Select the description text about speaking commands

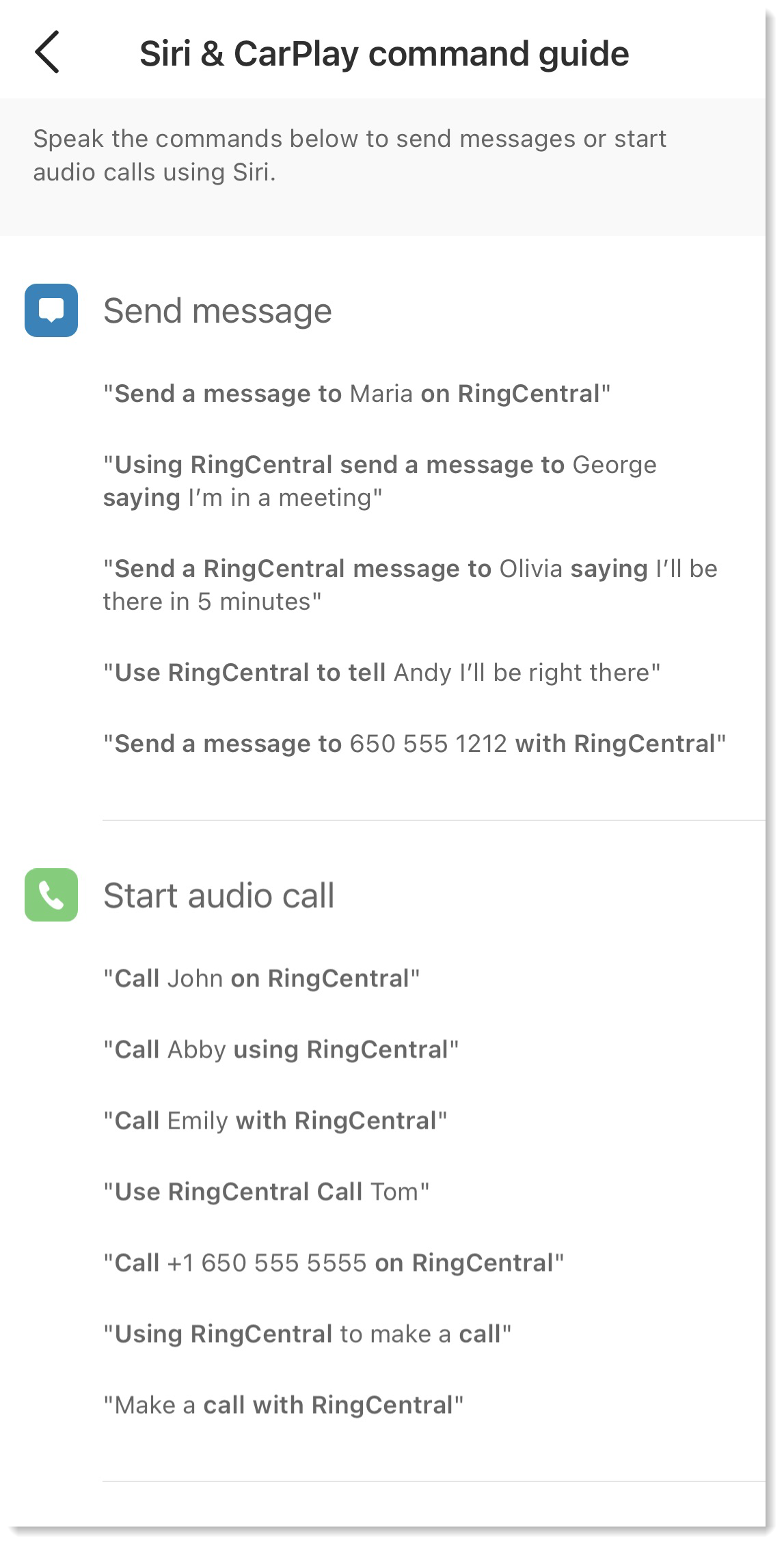[x=351, y=154]
